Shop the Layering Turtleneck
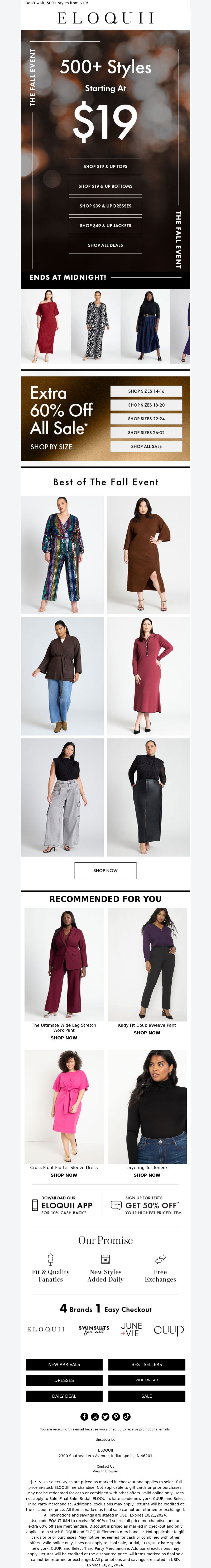Viewport: 211px width, 1568px height. (147, 1175)
